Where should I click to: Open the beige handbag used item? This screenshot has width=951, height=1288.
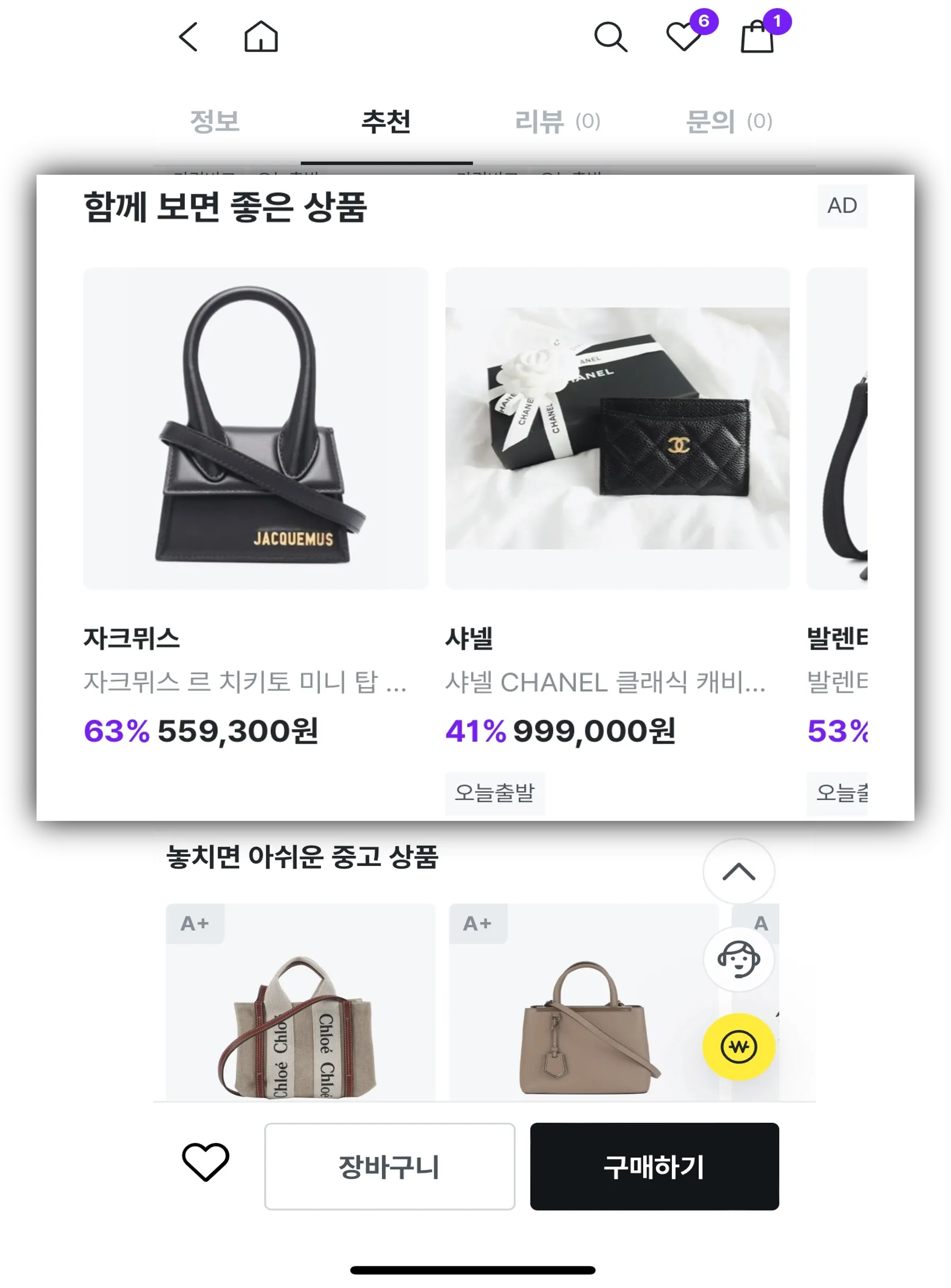pos(583,1013)
